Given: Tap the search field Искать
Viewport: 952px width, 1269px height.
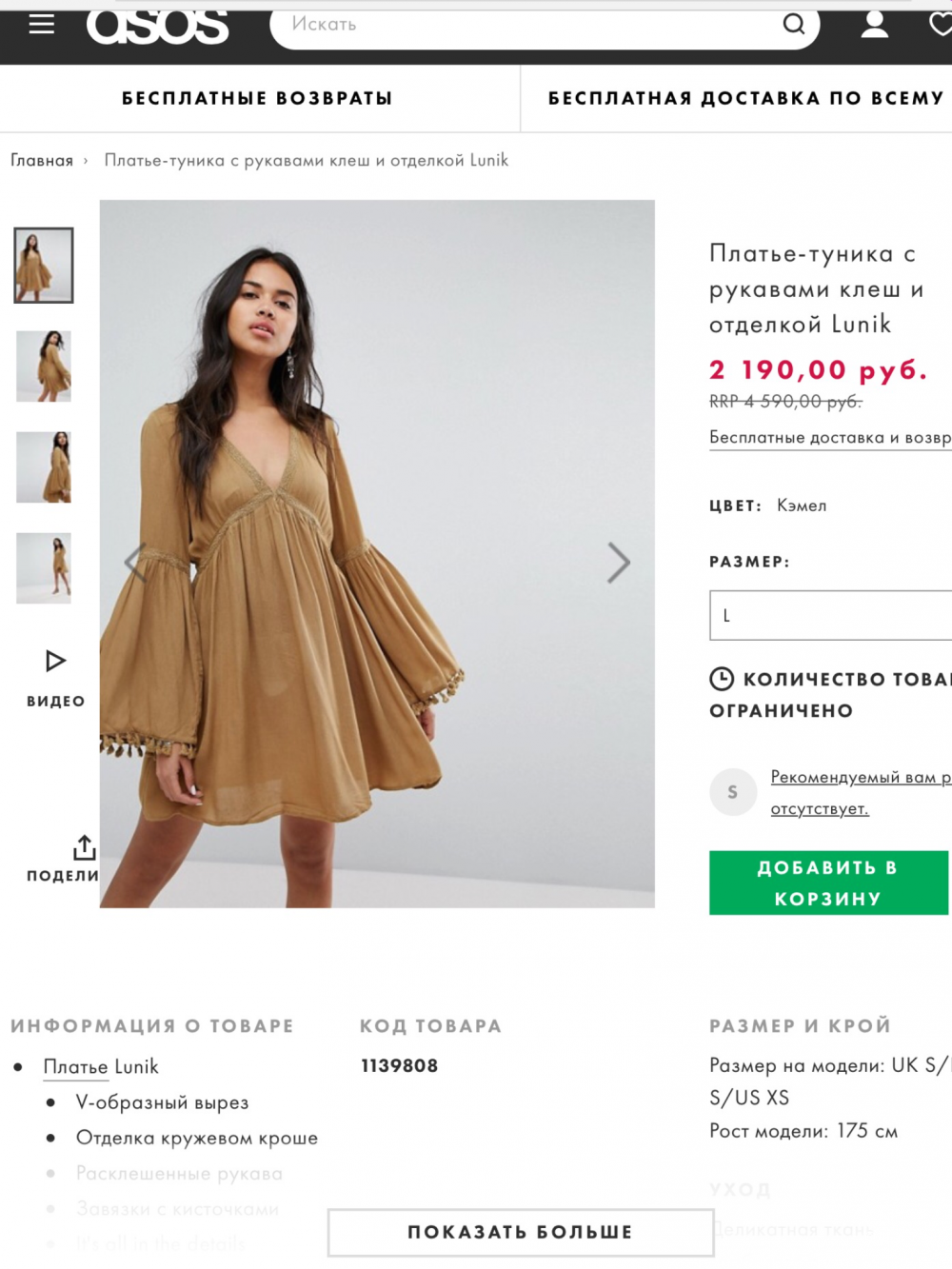Looking at the screenshot, I should 524,24.
